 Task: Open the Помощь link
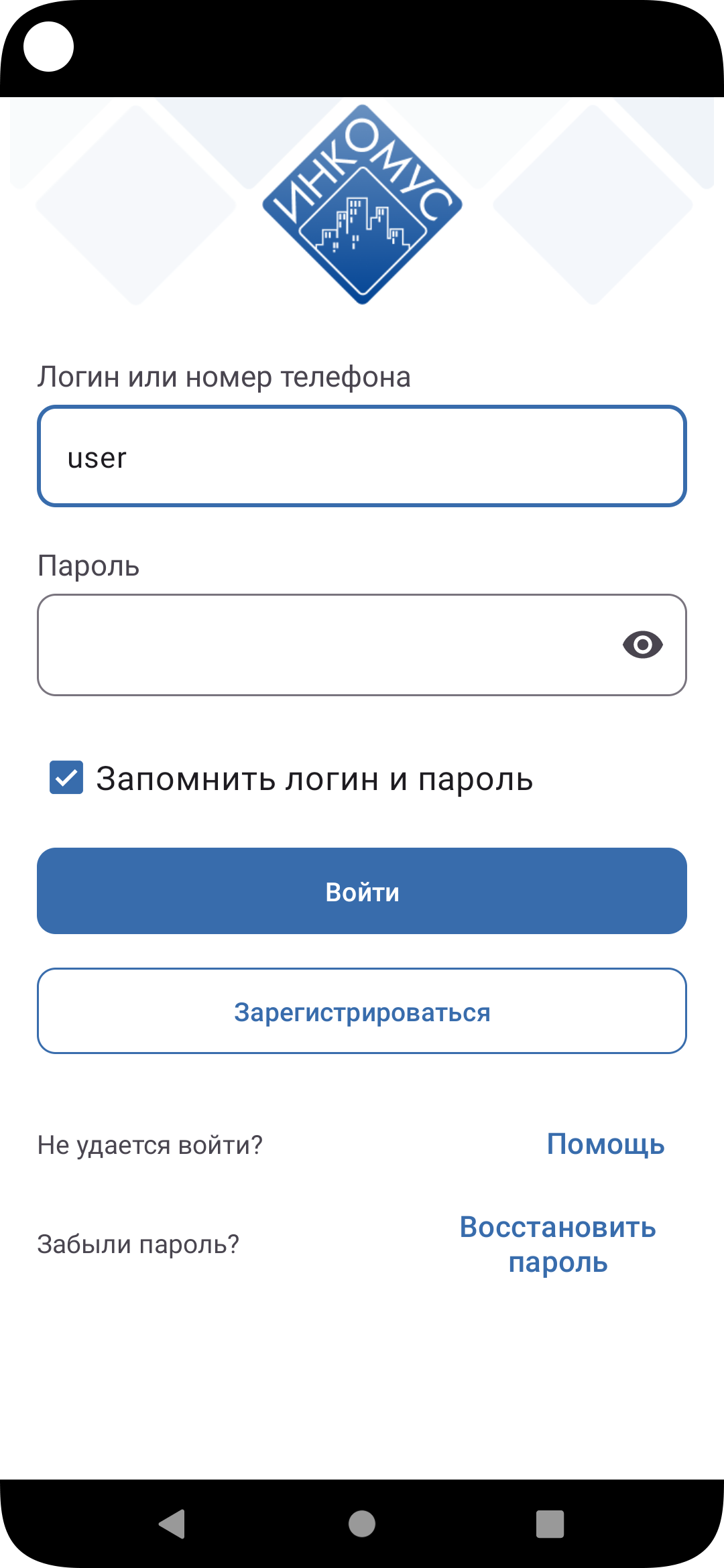[605, 1144]
